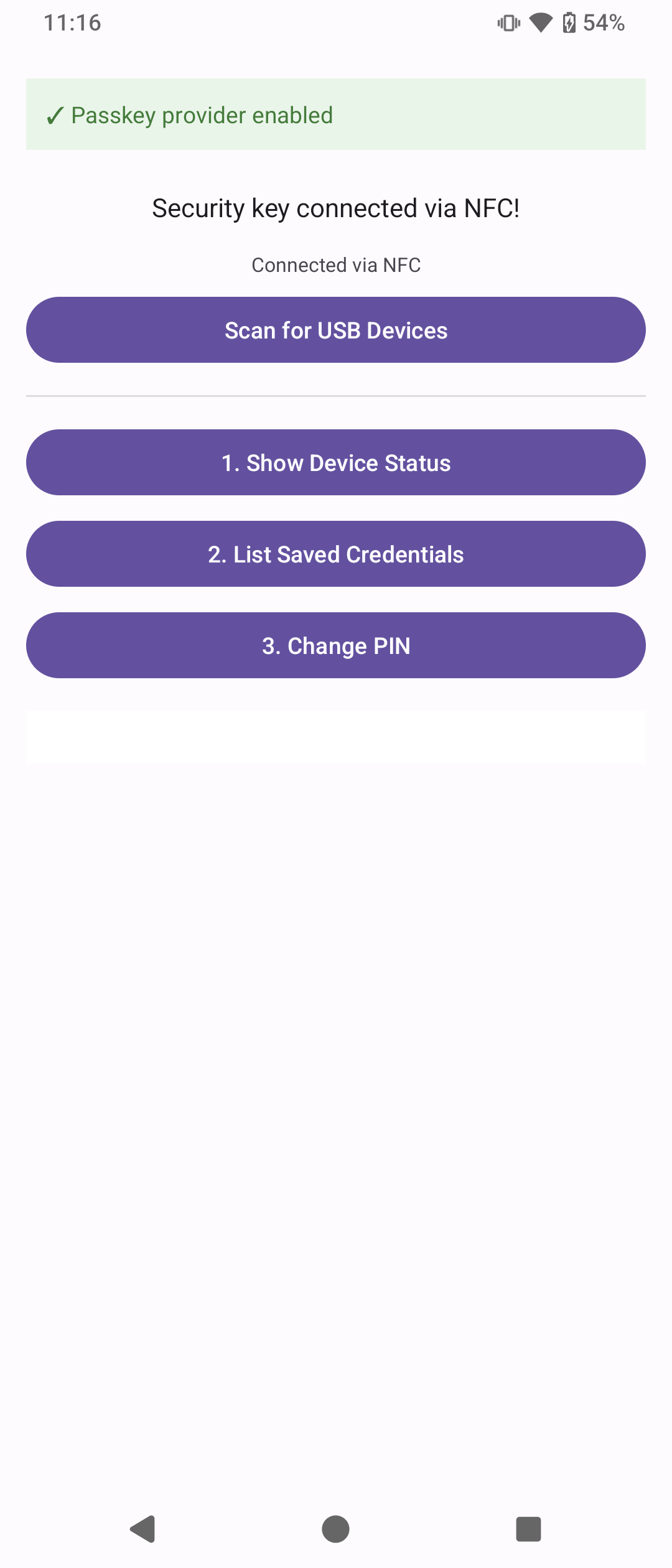The width and height of the screenshot is (672, 1568).
Task: Show the device status
Action: click(336, 462)
